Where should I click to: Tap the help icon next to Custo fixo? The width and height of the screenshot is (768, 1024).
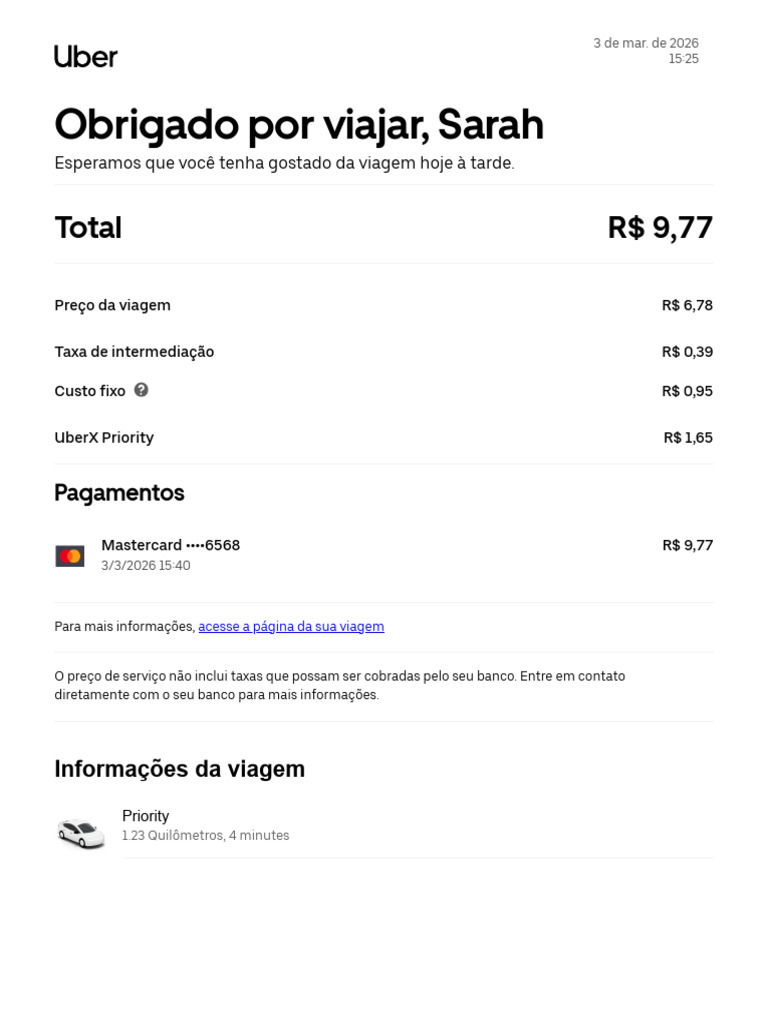tap(141, 390)
